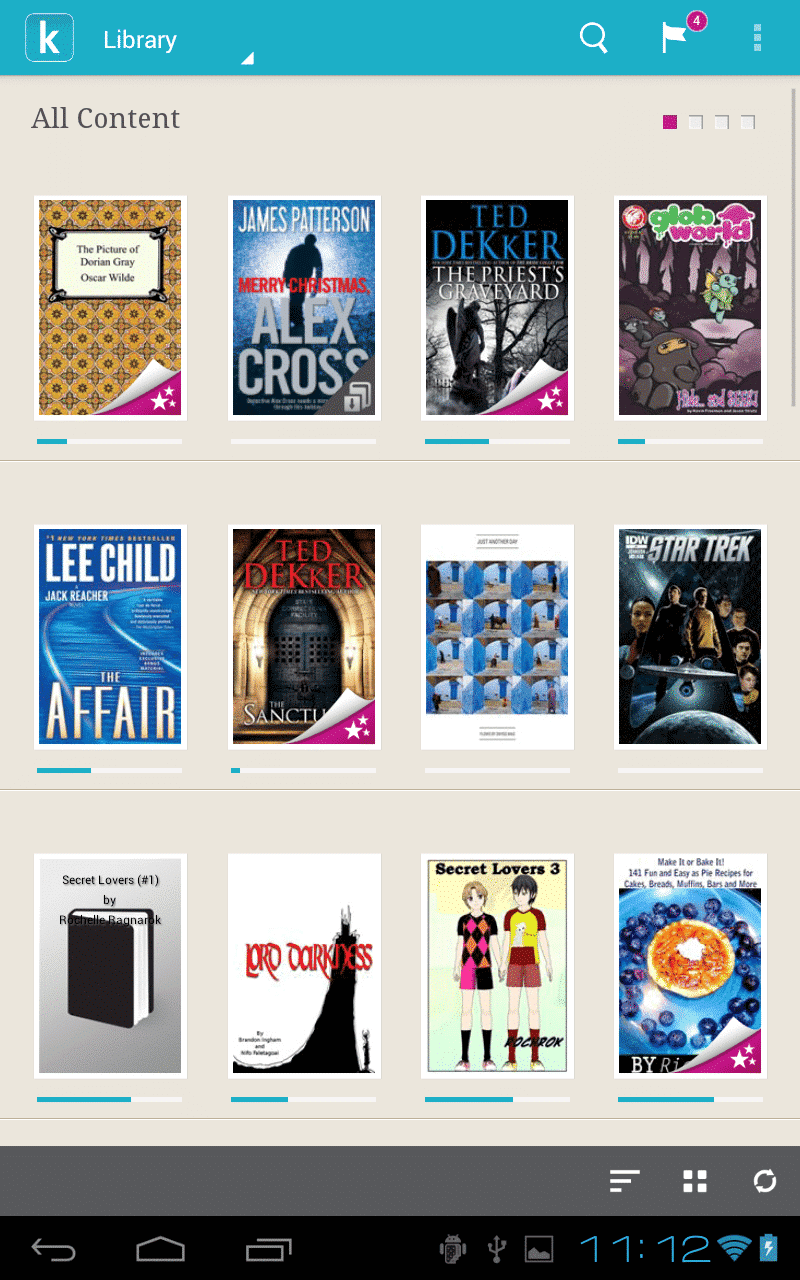Sync the library with refresh icon

click(765, 1181)
